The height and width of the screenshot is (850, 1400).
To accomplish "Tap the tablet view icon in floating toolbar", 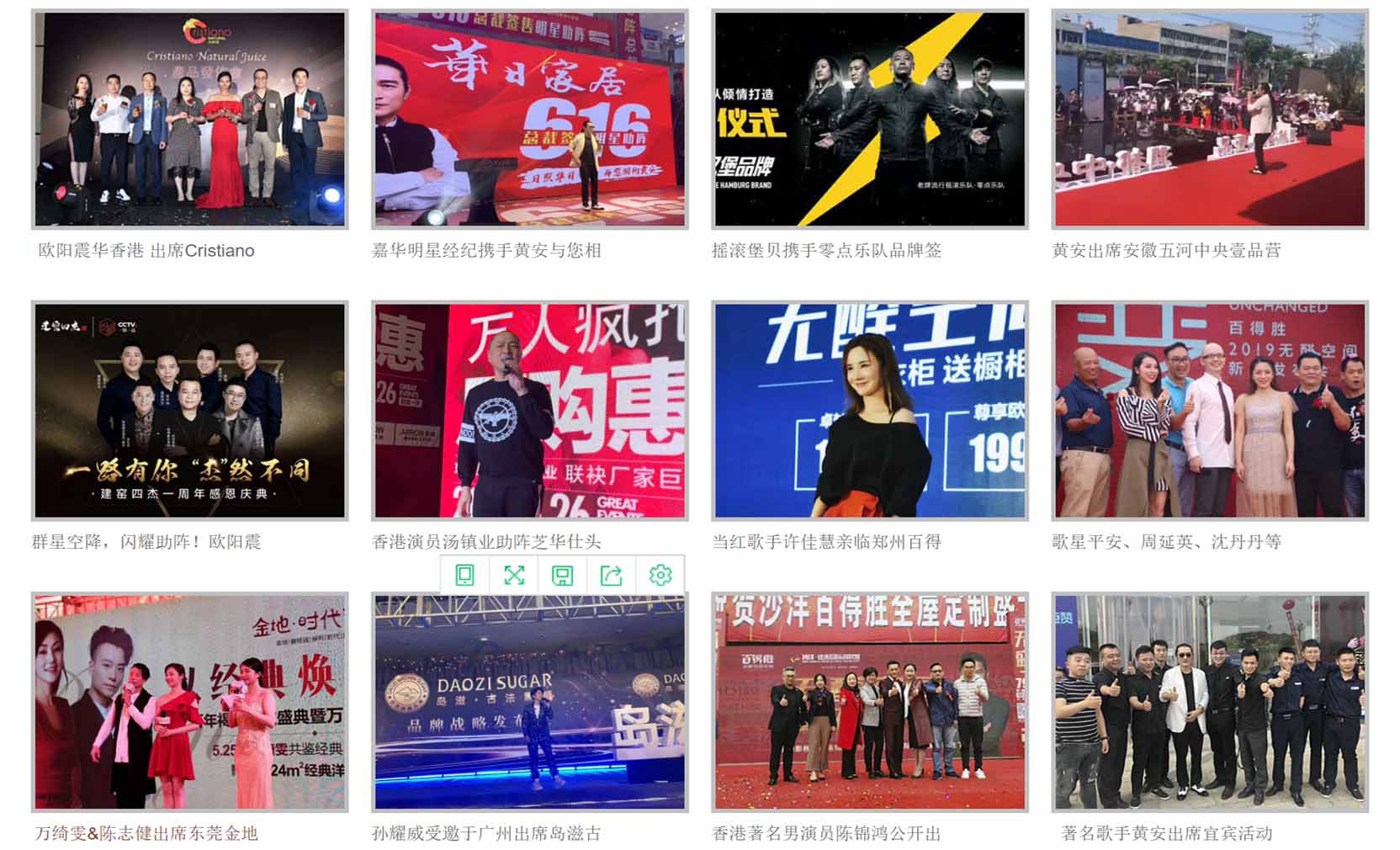I will pyautogui.click(x=464, y=575).
